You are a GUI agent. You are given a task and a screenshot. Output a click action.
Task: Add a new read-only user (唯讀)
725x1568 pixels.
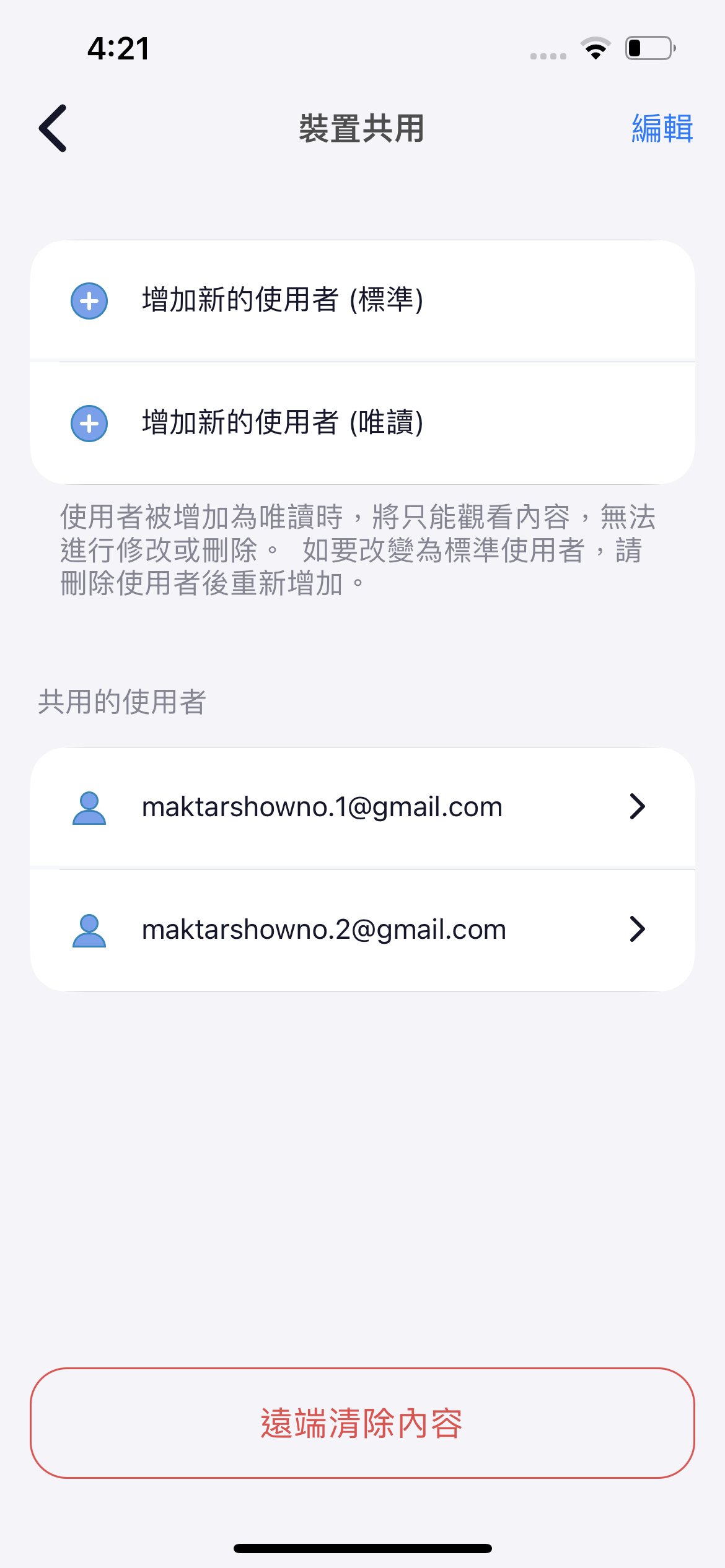click(362, 424)
